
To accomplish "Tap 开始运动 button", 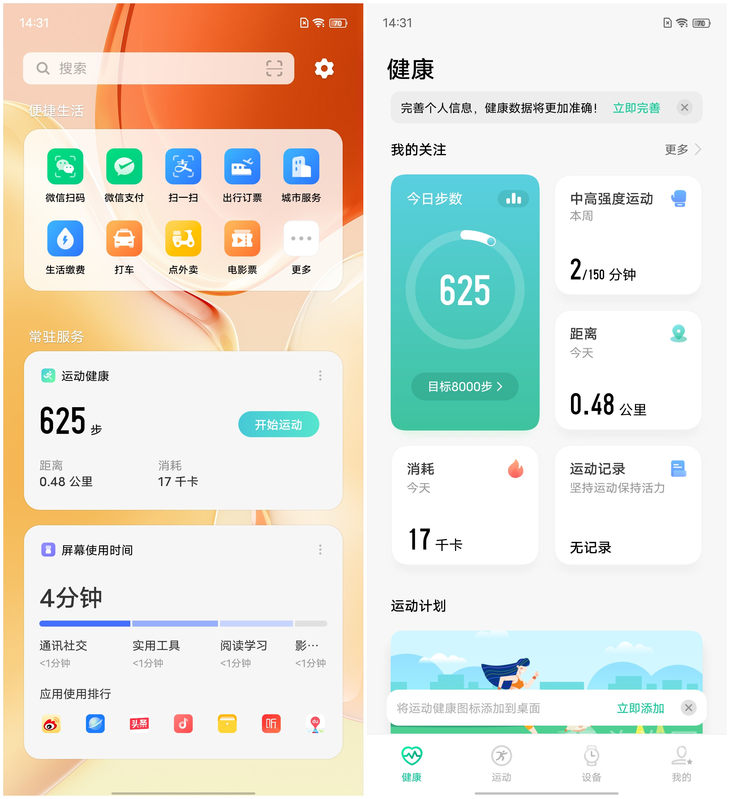I will [x=278, y=424].
